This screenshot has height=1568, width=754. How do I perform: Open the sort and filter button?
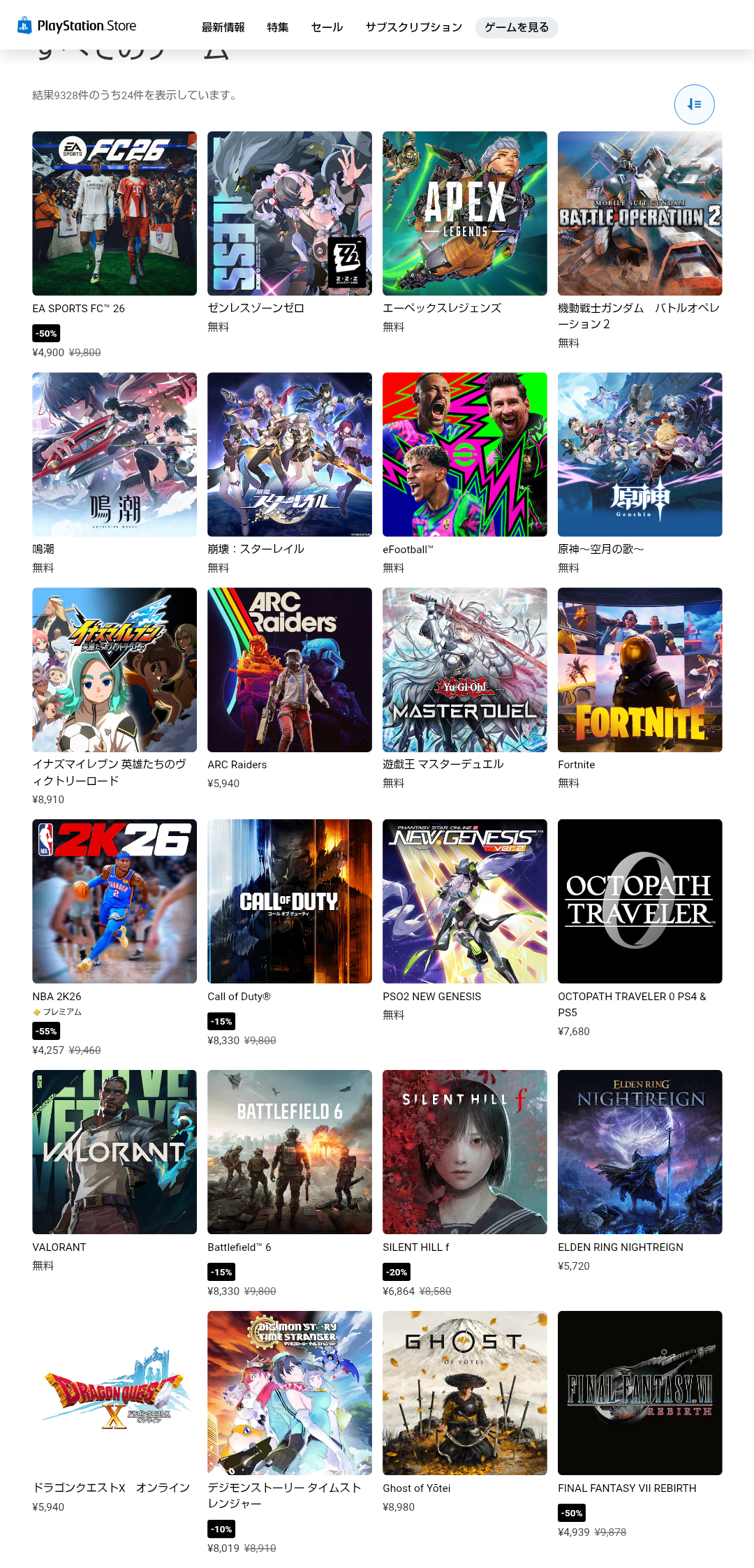694,105
